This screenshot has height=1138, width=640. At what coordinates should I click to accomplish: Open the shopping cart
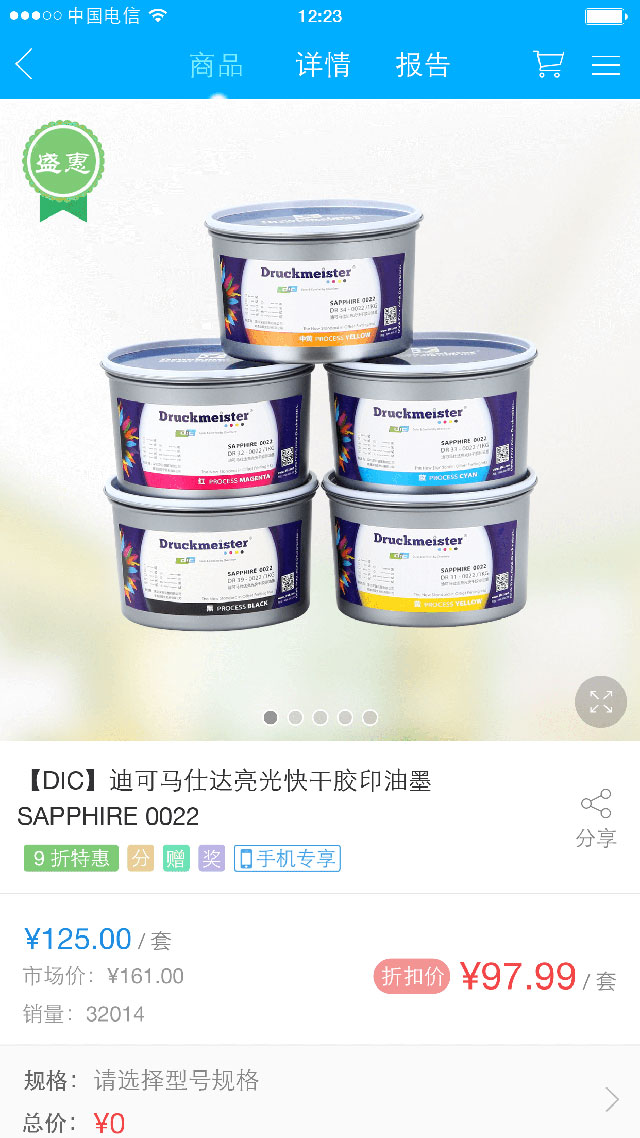tap(548, 65)
